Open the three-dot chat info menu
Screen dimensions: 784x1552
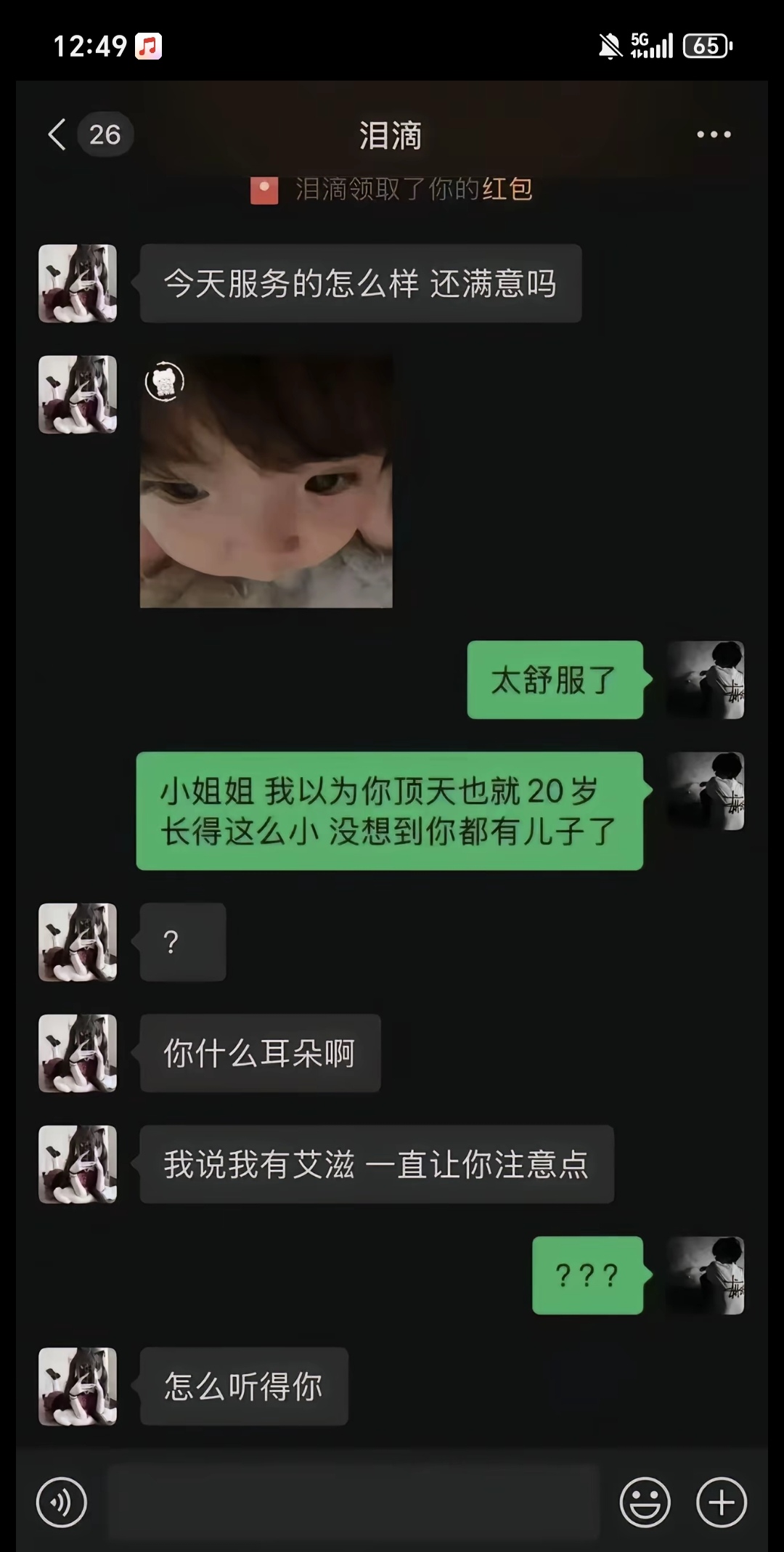coord(714,134)
